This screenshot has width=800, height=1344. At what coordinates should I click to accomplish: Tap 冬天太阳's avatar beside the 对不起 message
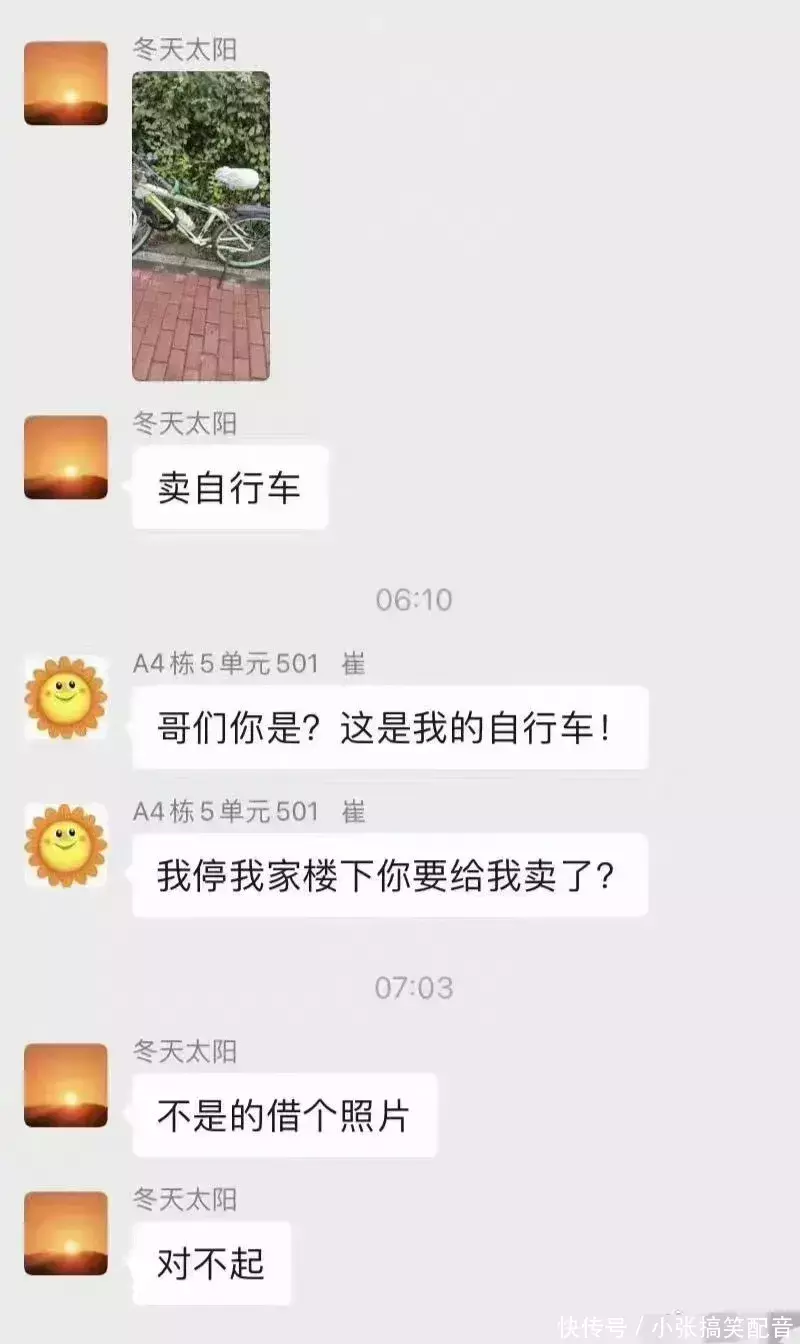(x=66, y=1233)
